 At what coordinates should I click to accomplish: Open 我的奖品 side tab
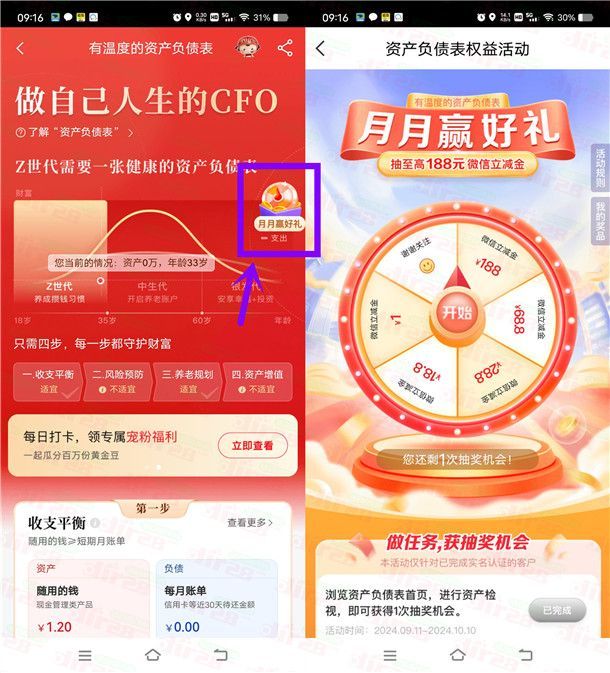coord(600,218)
